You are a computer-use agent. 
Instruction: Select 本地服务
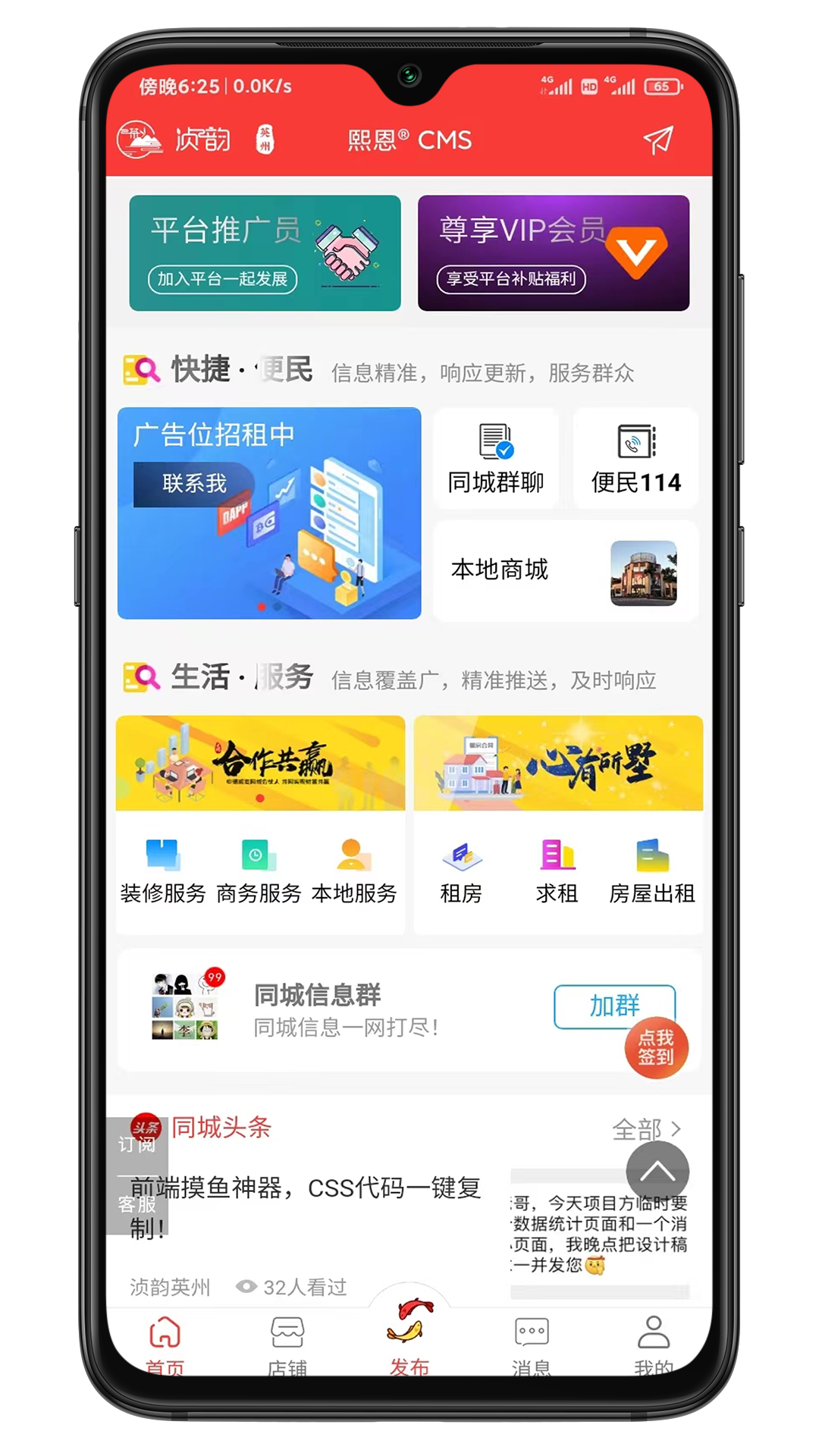[x=354, y=872]
